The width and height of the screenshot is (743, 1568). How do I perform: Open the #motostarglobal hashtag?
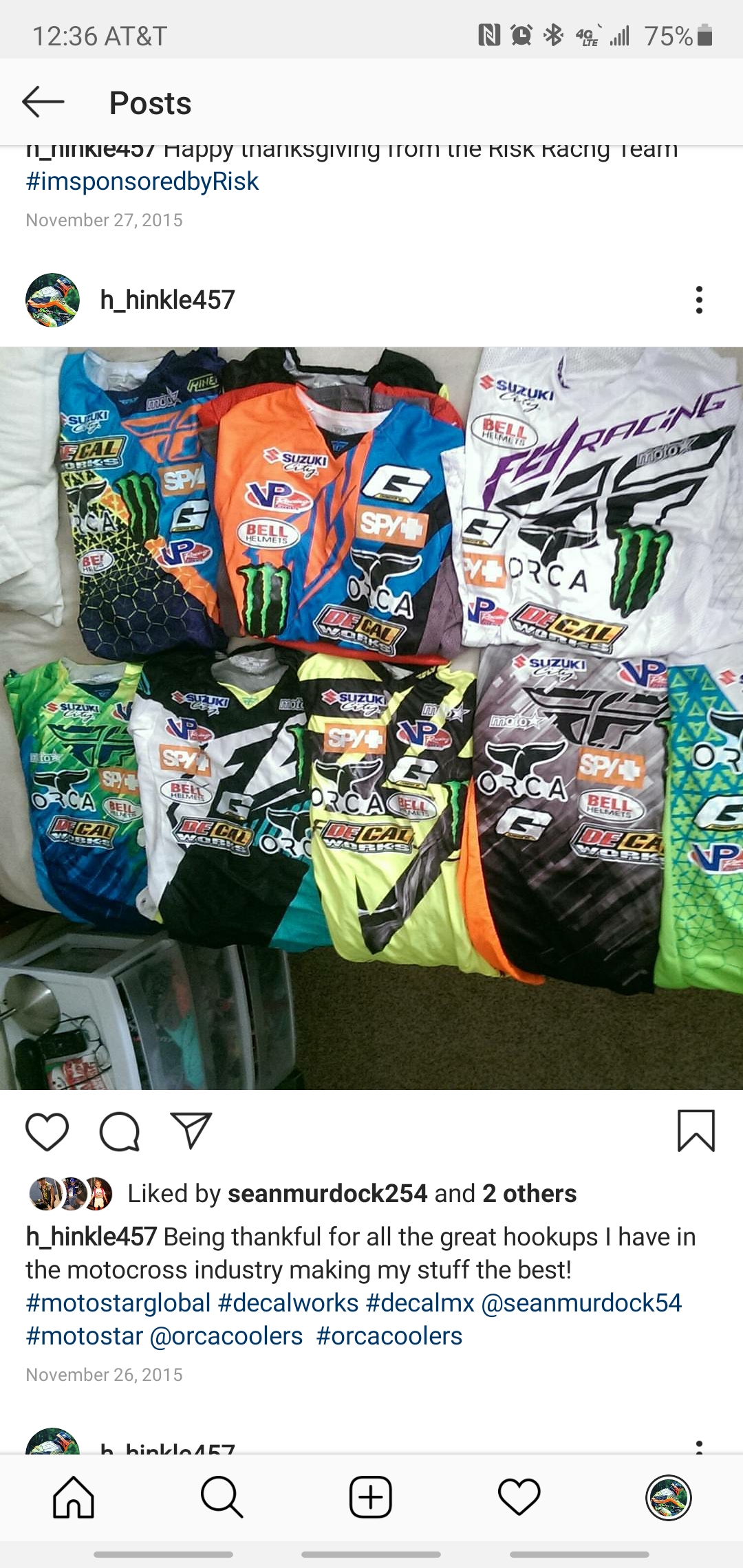click(118, 1303)
